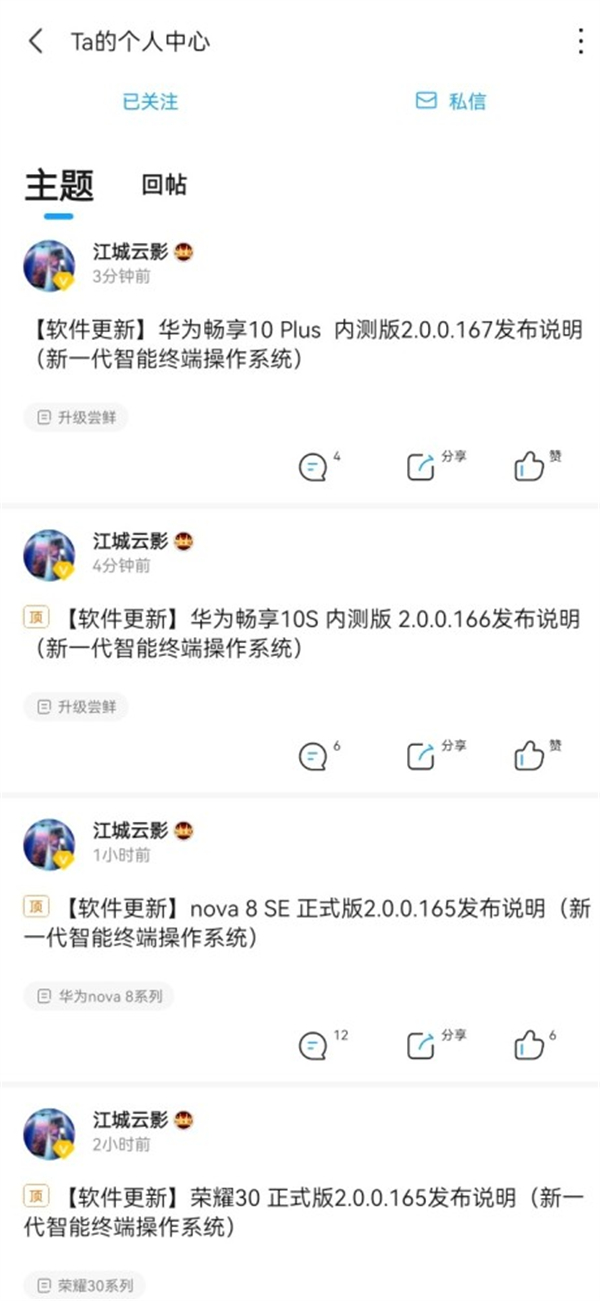Tap the 华为nova 8系列 tag chip
Screen dimensions: 600x1301
[x=100, y=996]
